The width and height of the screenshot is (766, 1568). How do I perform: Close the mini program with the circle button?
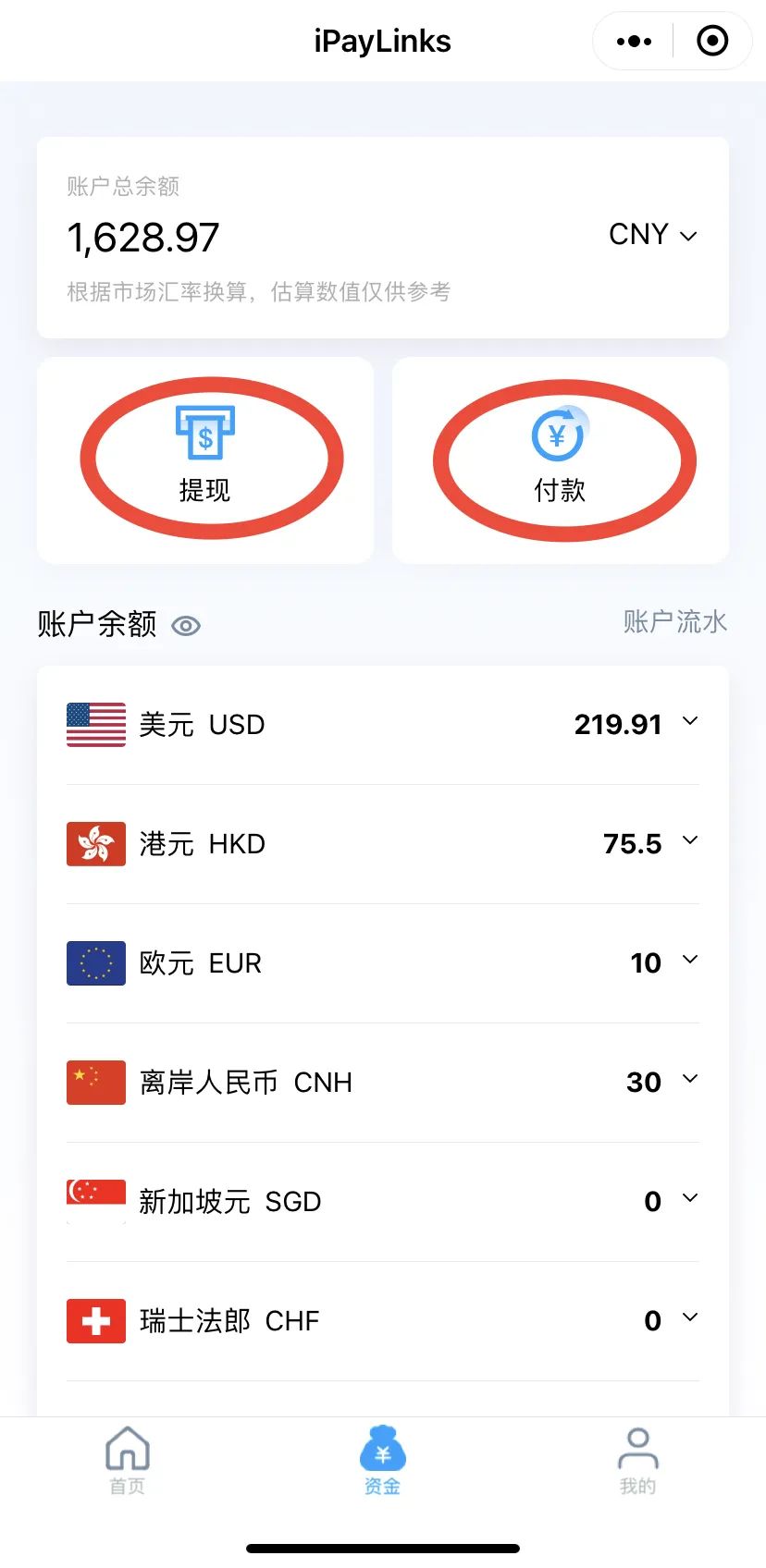[x=712, y=41]
